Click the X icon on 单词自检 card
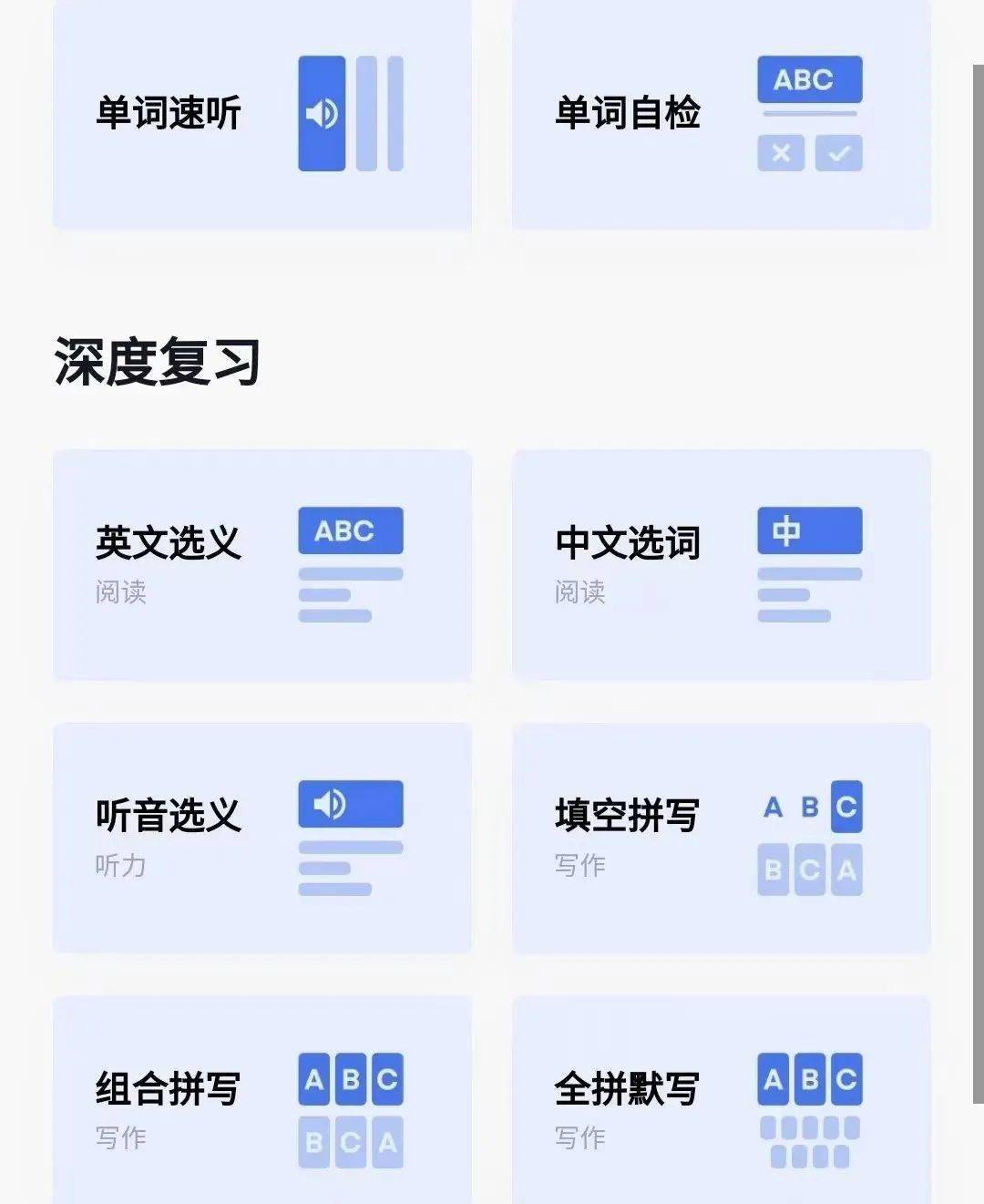This screenshot has height=1204, width=984. click(x=782, y=153)
